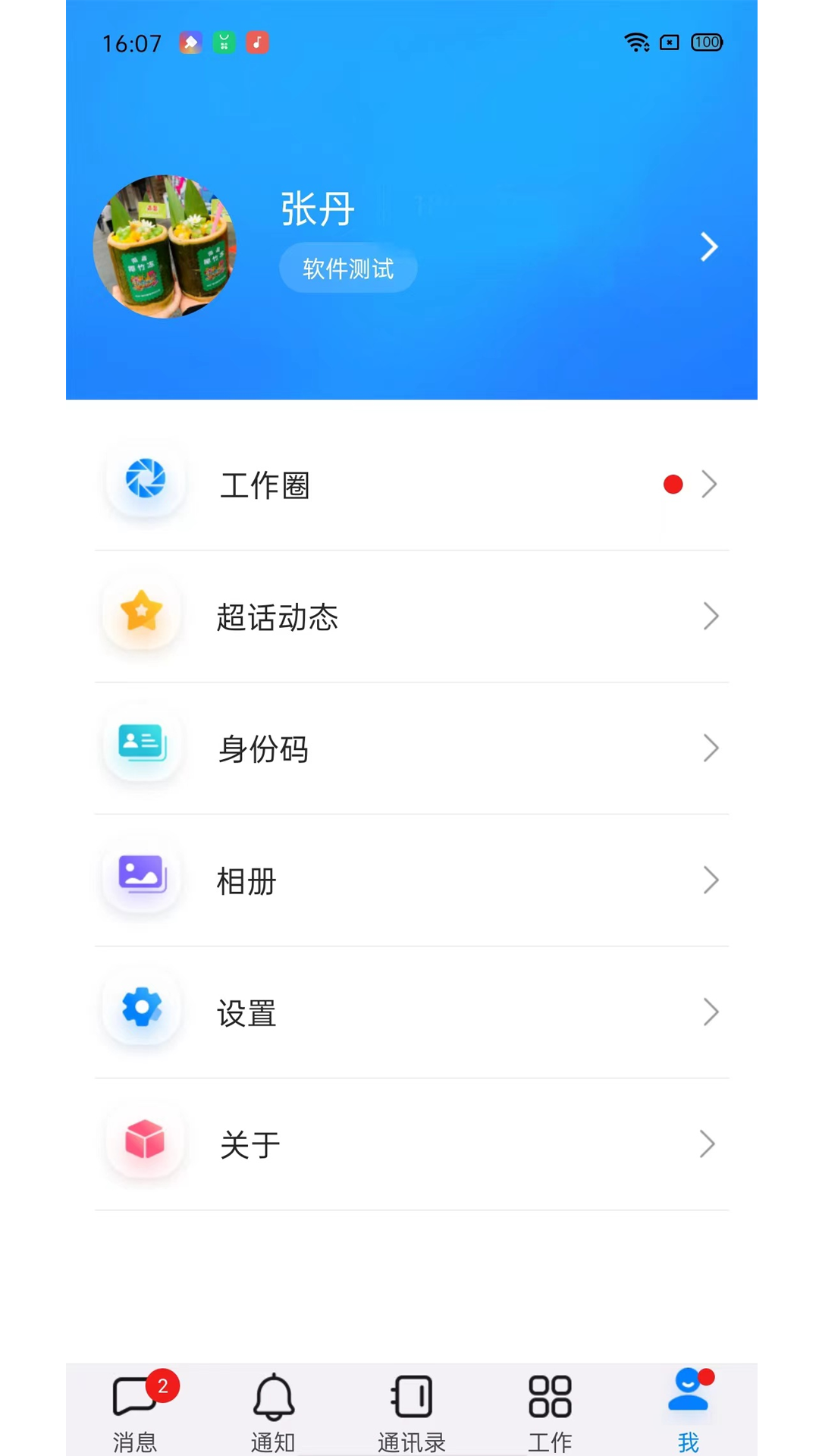Click the gear icon next to 设置
The image size is (819, 1456).
141,1009
